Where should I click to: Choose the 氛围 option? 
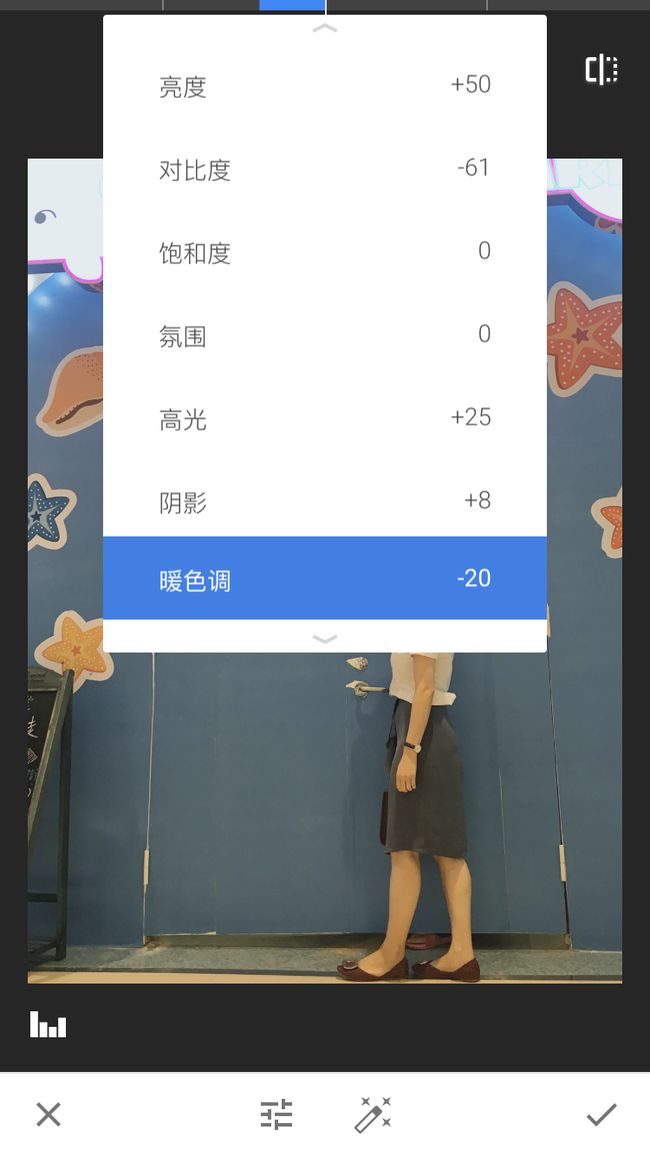click(325, 336)
